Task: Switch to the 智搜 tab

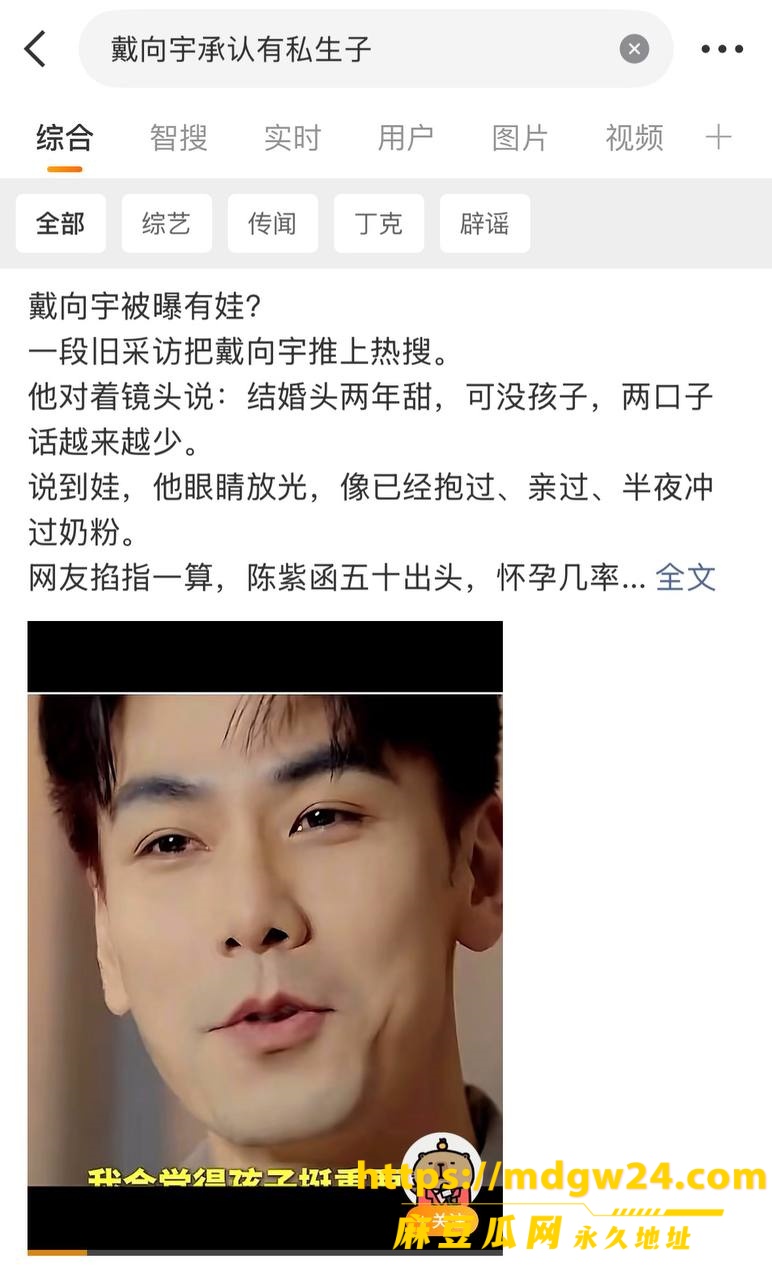Action: coord(179,137)
